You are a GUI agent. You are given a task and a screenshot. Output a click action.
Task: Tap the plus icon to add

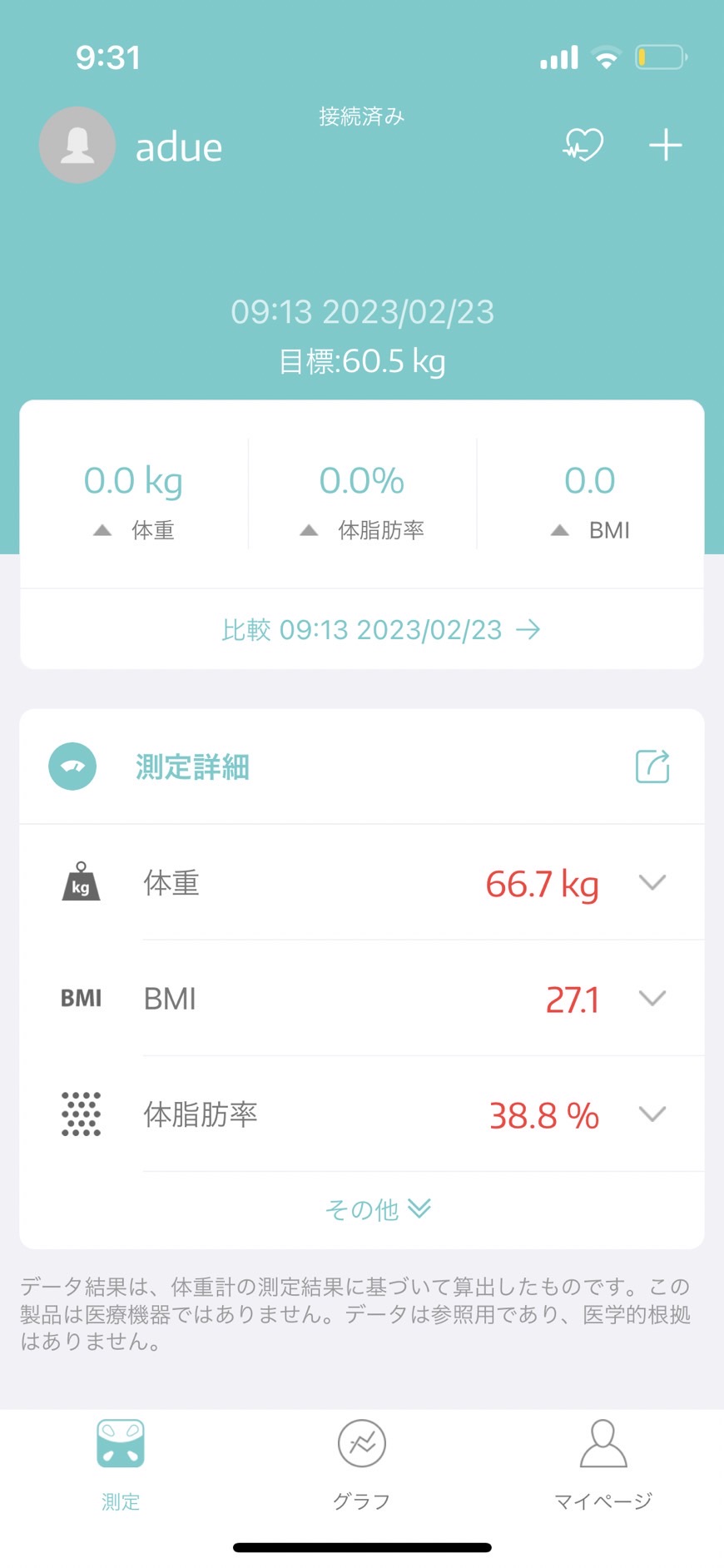[x=666, y=145]
